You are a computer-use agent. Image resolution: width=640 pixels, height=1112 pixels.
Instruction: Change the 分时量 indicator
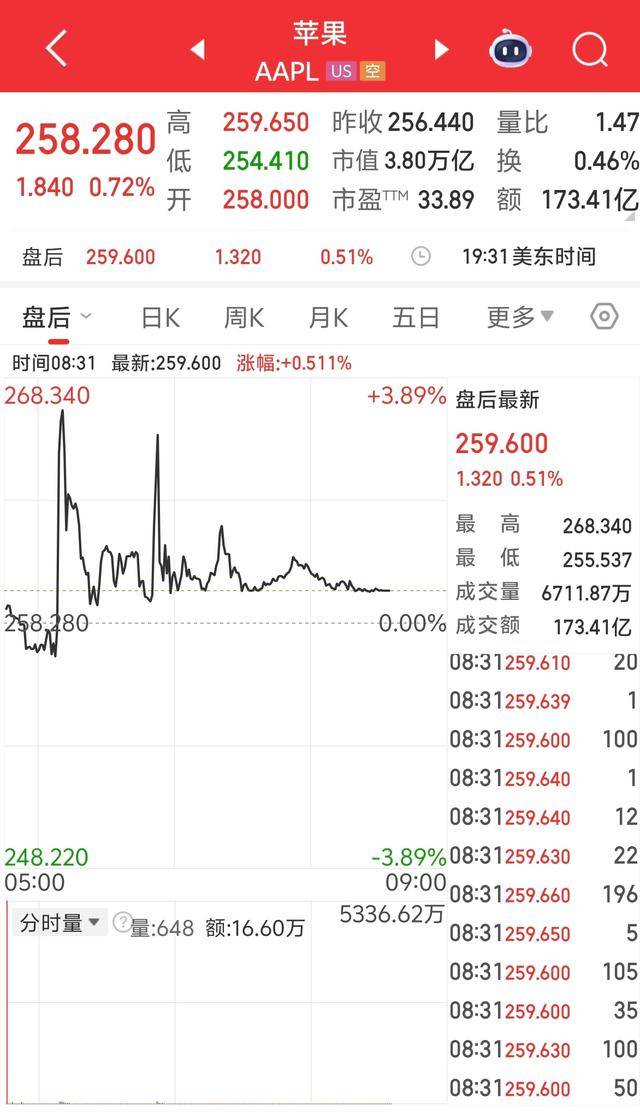[61, 924]
